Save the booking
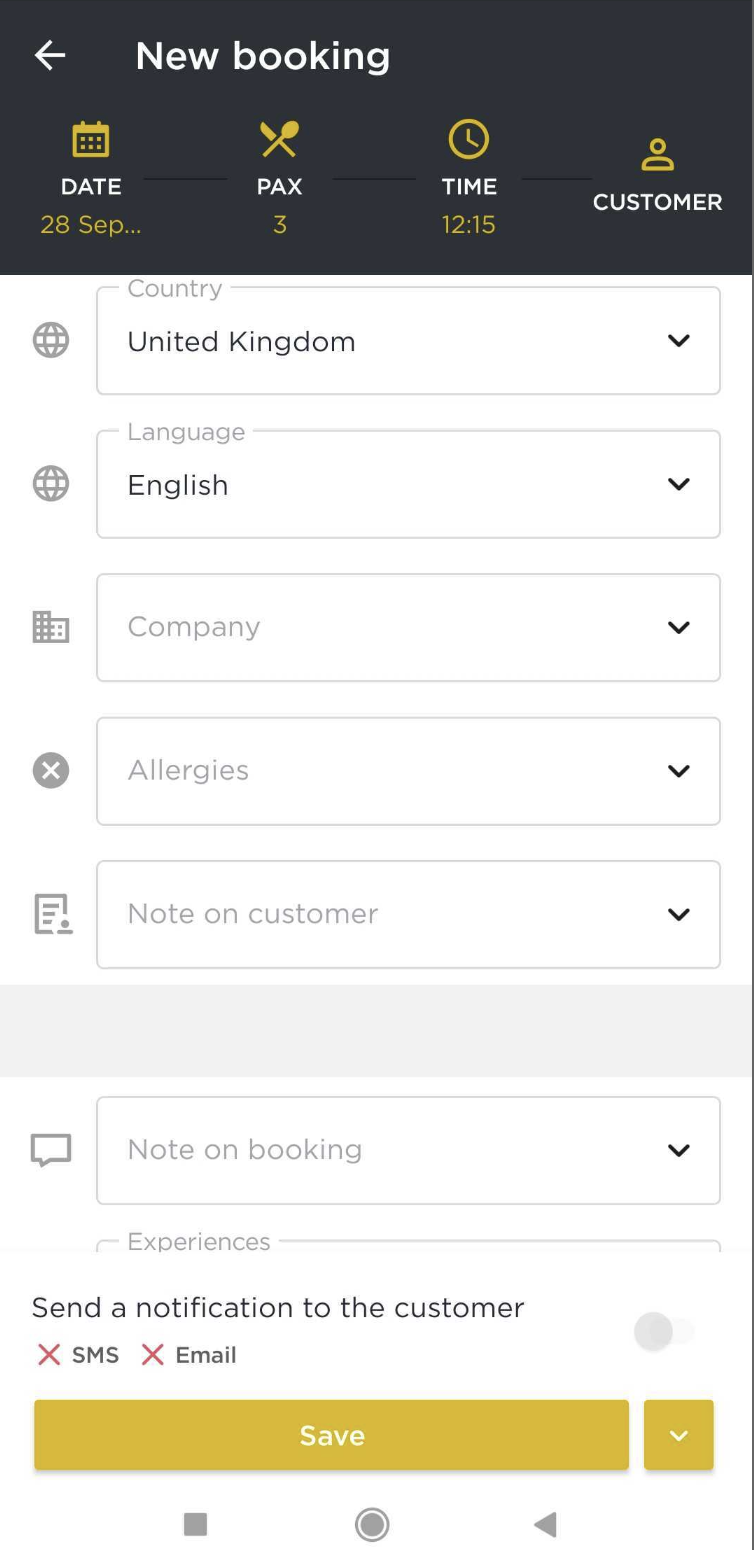This screenshot has height=1550, width=754. point(332,1435)
